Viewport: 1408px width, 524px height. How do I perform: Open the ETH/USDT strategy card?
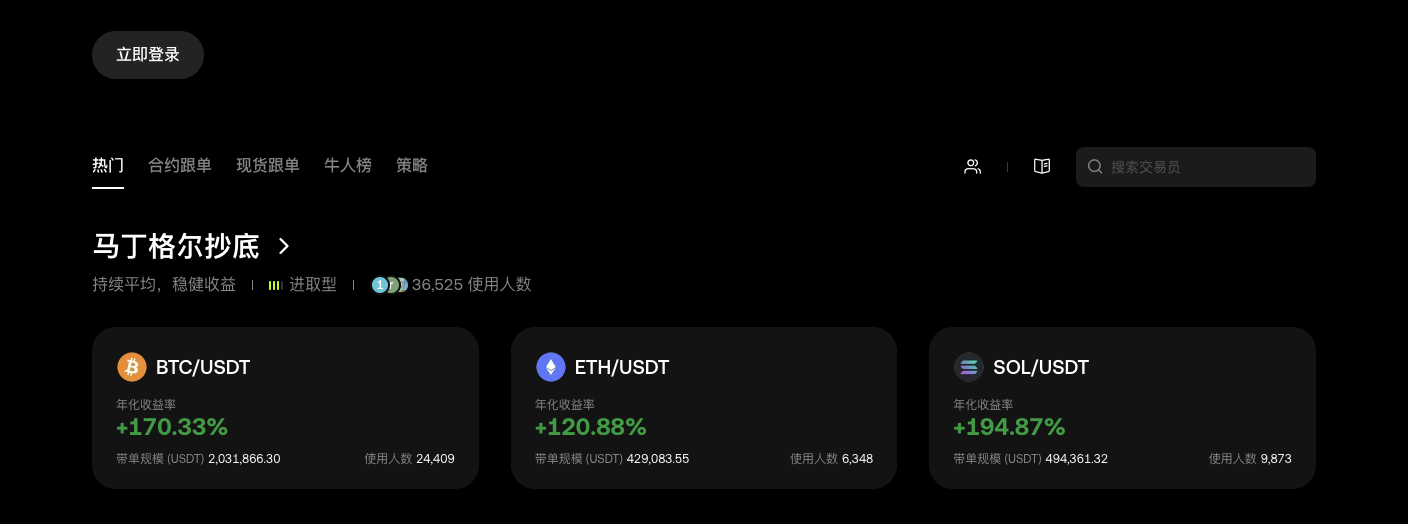pos(703,408)
